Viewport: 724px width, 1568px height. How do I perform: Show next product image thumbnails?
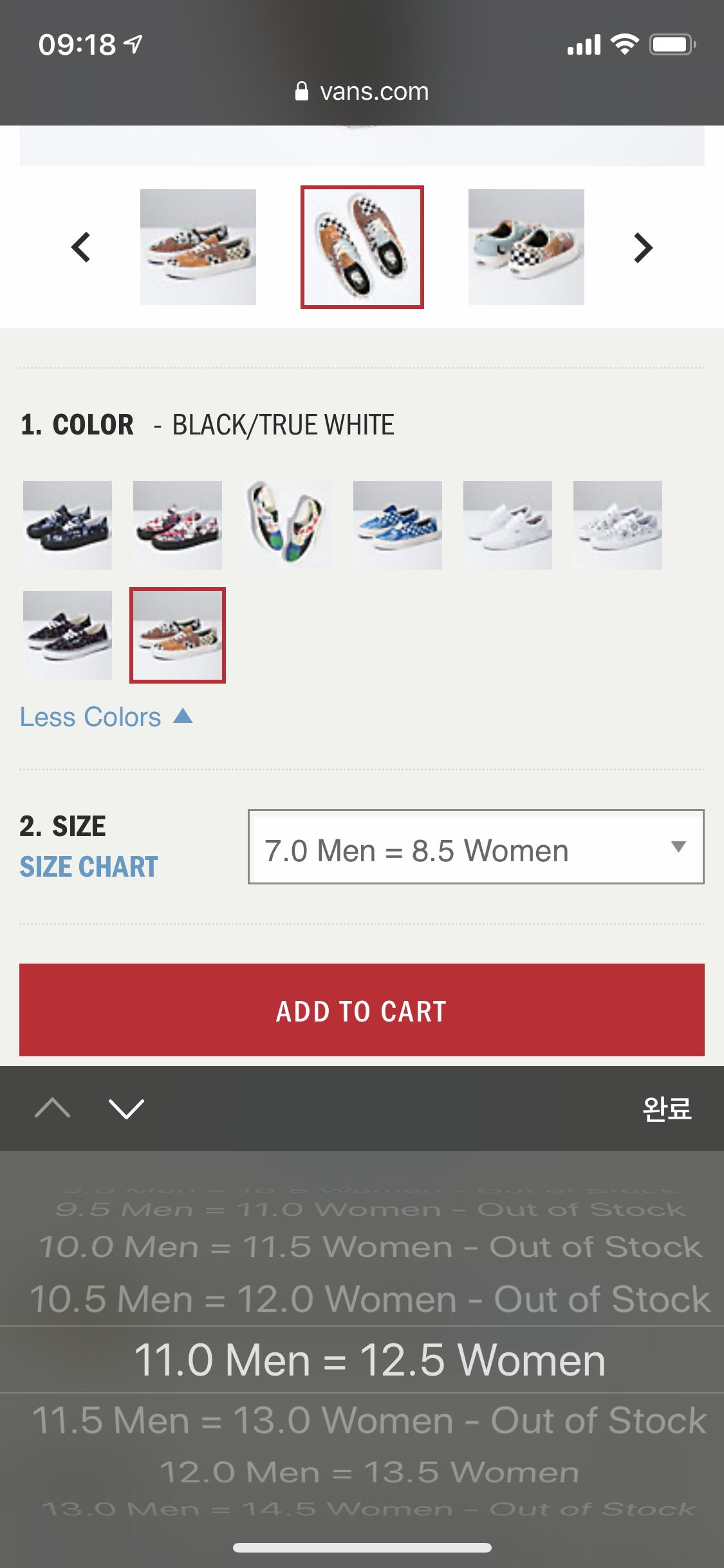(643, 247)
